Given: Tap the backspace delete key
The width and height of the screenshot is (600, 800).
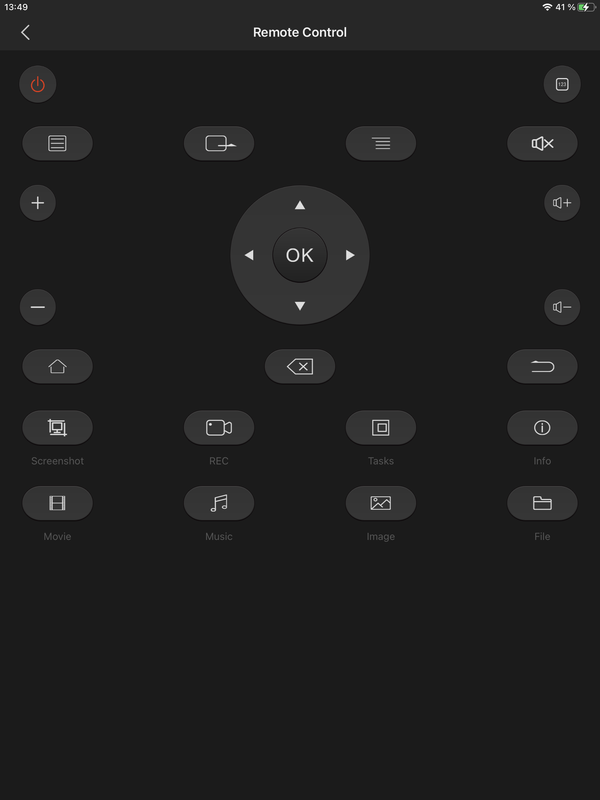Looking at the screenshot, I should point(300,367).
